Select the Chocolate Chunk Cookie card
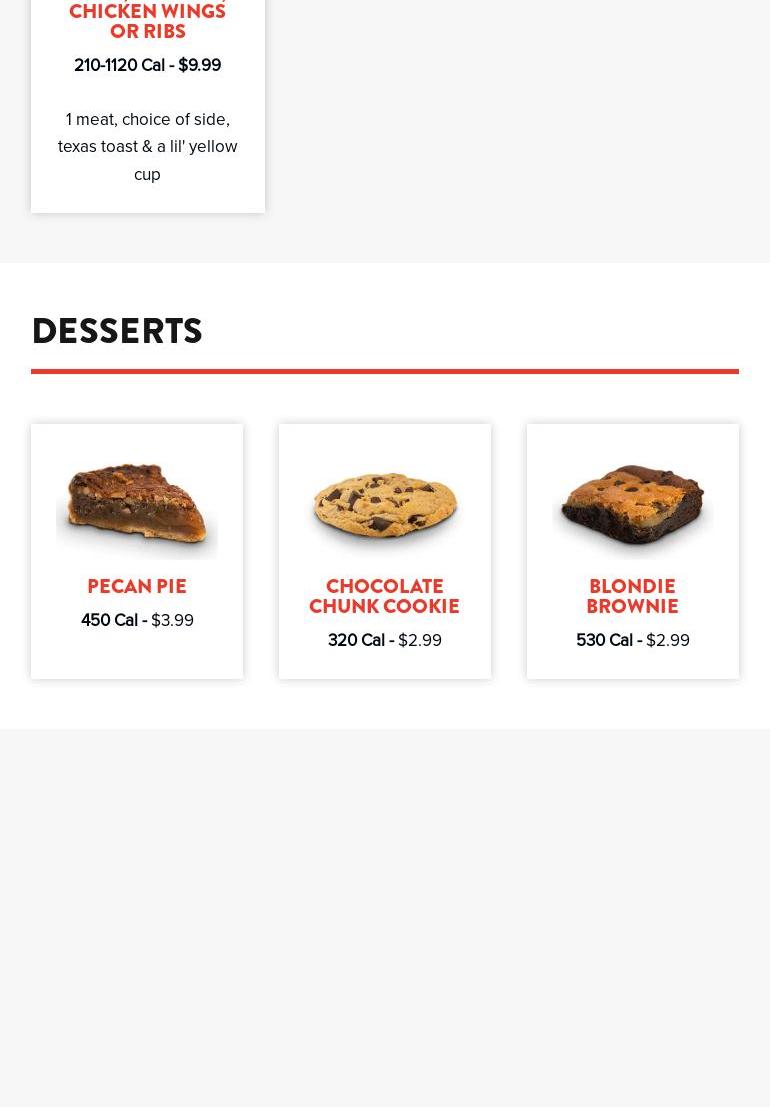This screenshot has width=770, height=1107. pos(385,550)
